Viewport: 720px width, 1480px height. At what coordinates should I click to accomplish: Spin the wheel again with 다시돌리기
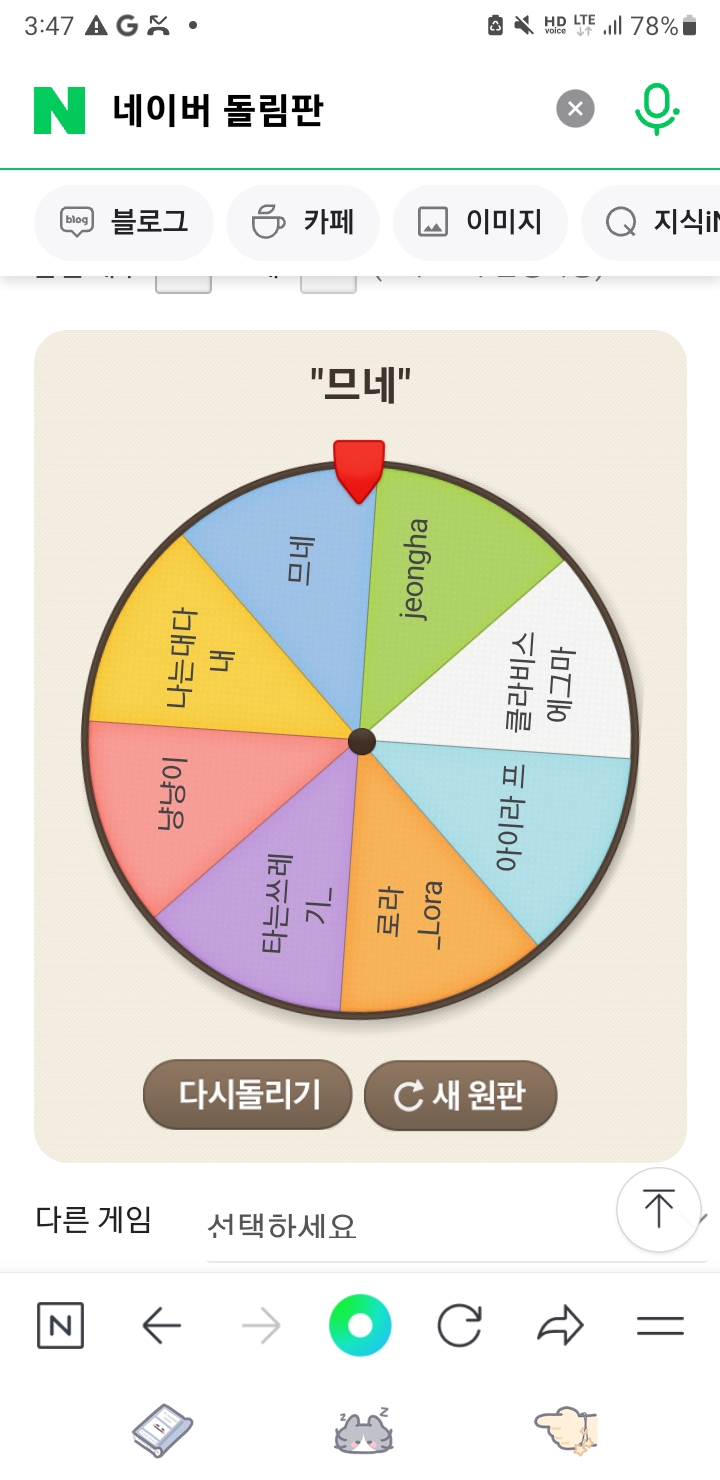pyautogui.click(x=248, y=1095)
